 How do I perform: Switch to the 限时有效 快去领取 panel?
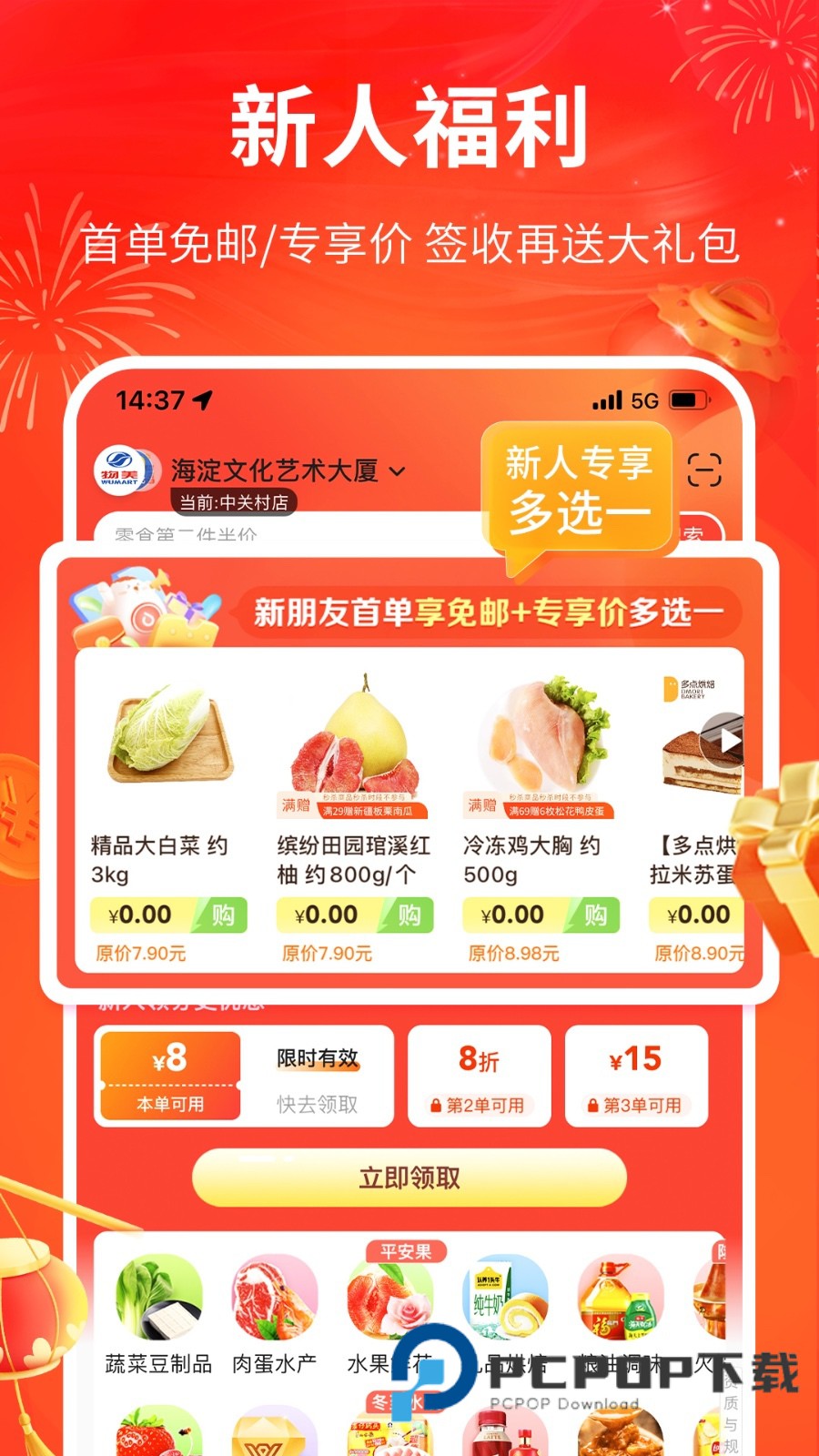point(318,1077)
